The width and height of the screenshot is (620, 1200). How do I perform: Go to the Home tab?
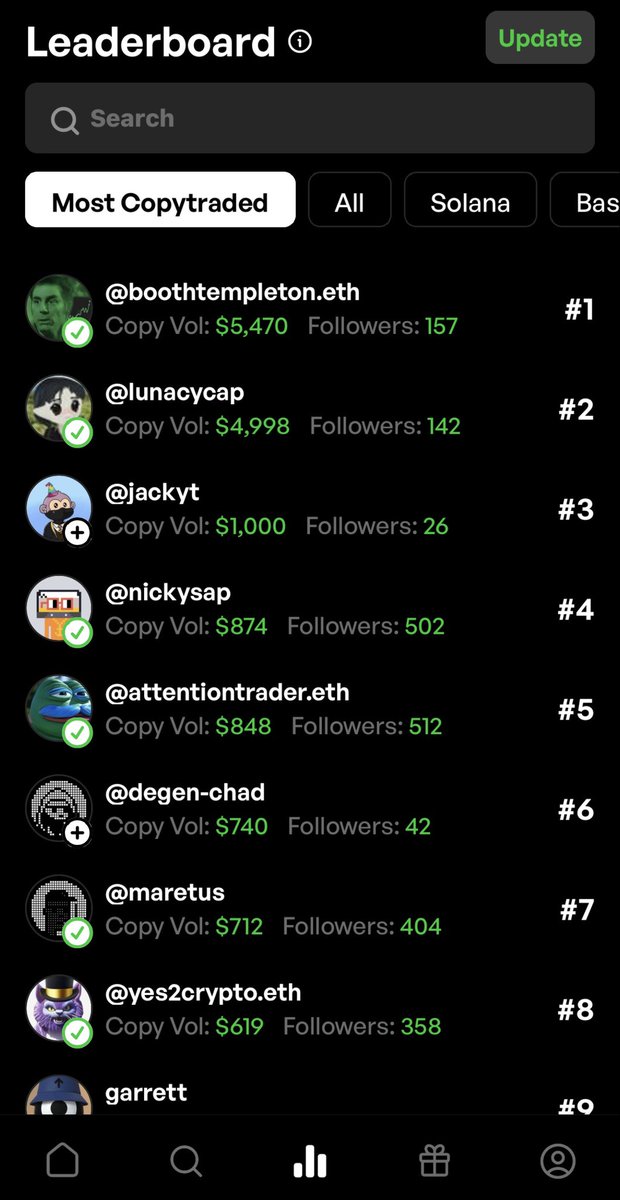pyautogui.click(x=62, y=1161)
